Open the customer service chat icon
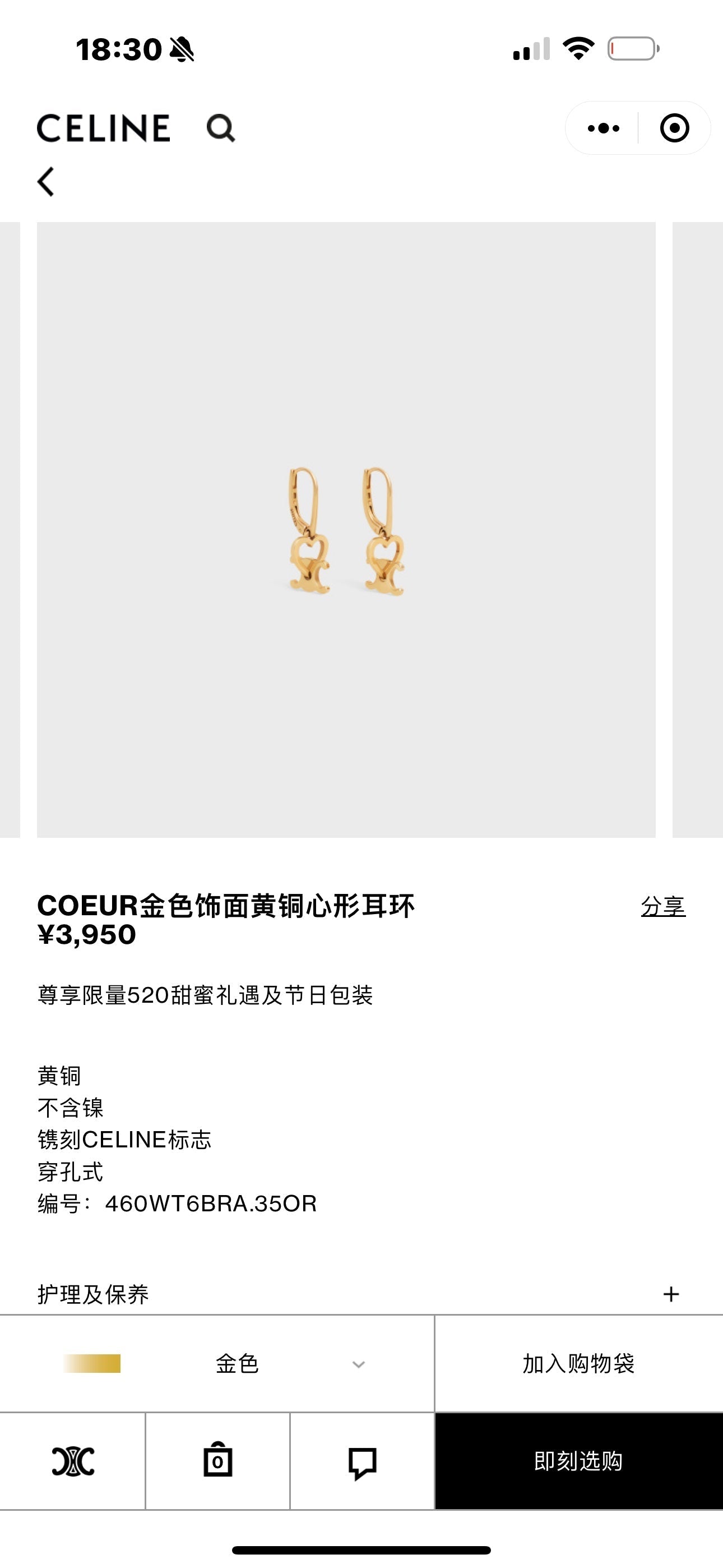This screenshot has width=723, height=1568. coord(362,1461)
